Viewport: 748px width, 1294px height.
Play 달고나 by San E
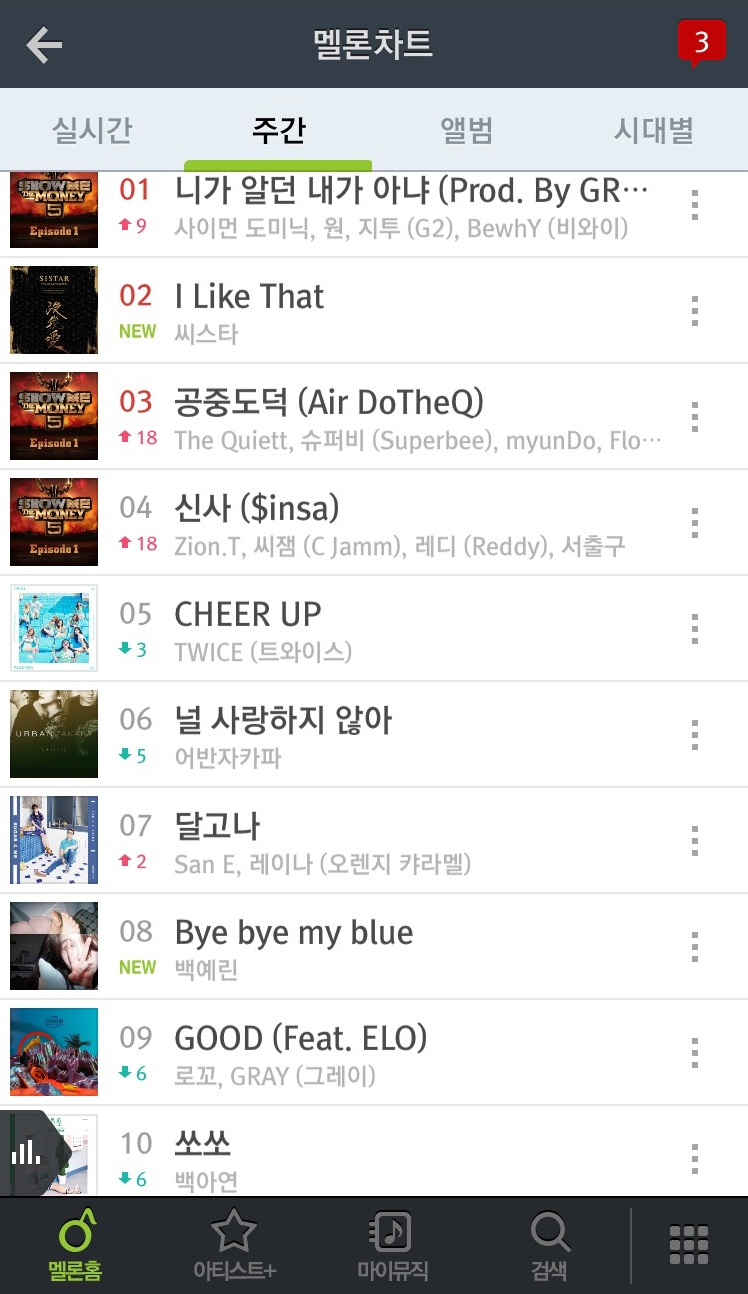pyautogui.click(x=217, y=826)
